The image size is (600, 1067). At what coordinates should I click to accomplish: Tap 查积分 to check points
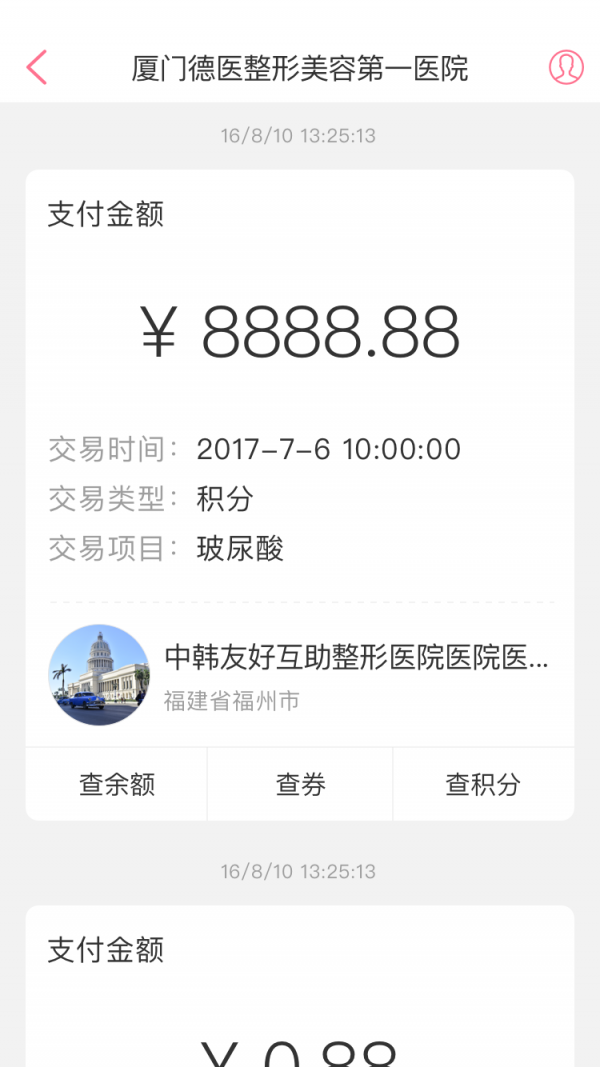coord(483,785)
